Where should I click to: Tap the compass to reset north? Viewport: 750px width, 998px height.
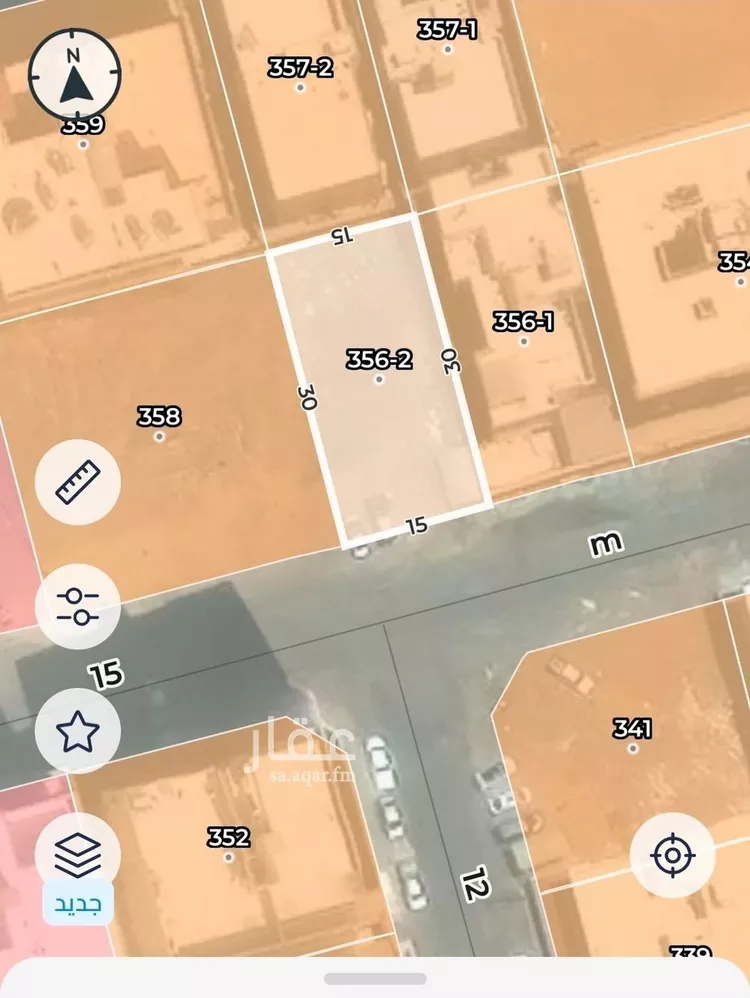click(x=75, y=75)
